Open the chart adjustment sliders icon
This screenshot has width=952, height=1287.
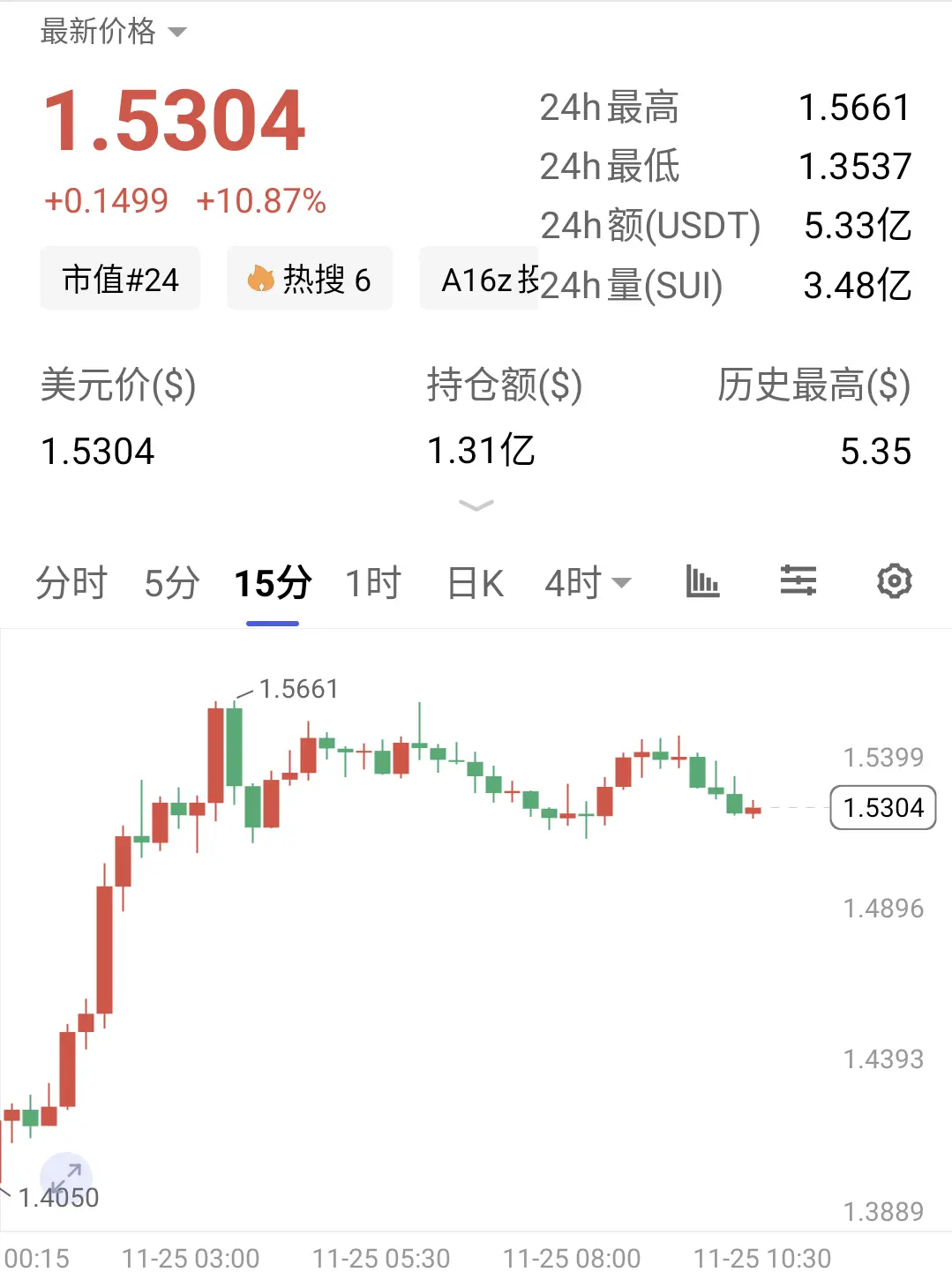pyautogui.click(x=798, y=581)
